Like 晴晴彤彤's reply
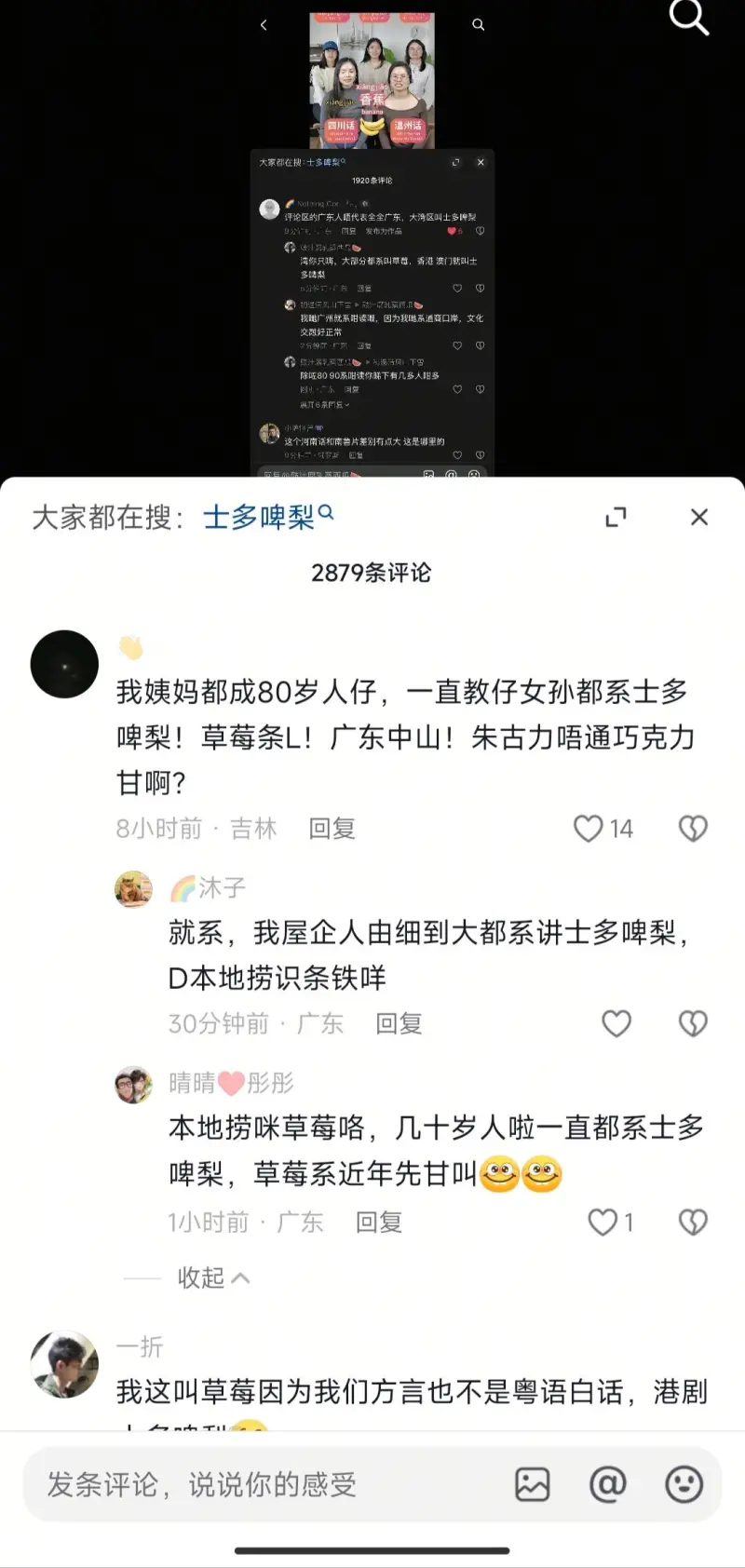The image size is (745, 1568). [x=603, y=1222]
